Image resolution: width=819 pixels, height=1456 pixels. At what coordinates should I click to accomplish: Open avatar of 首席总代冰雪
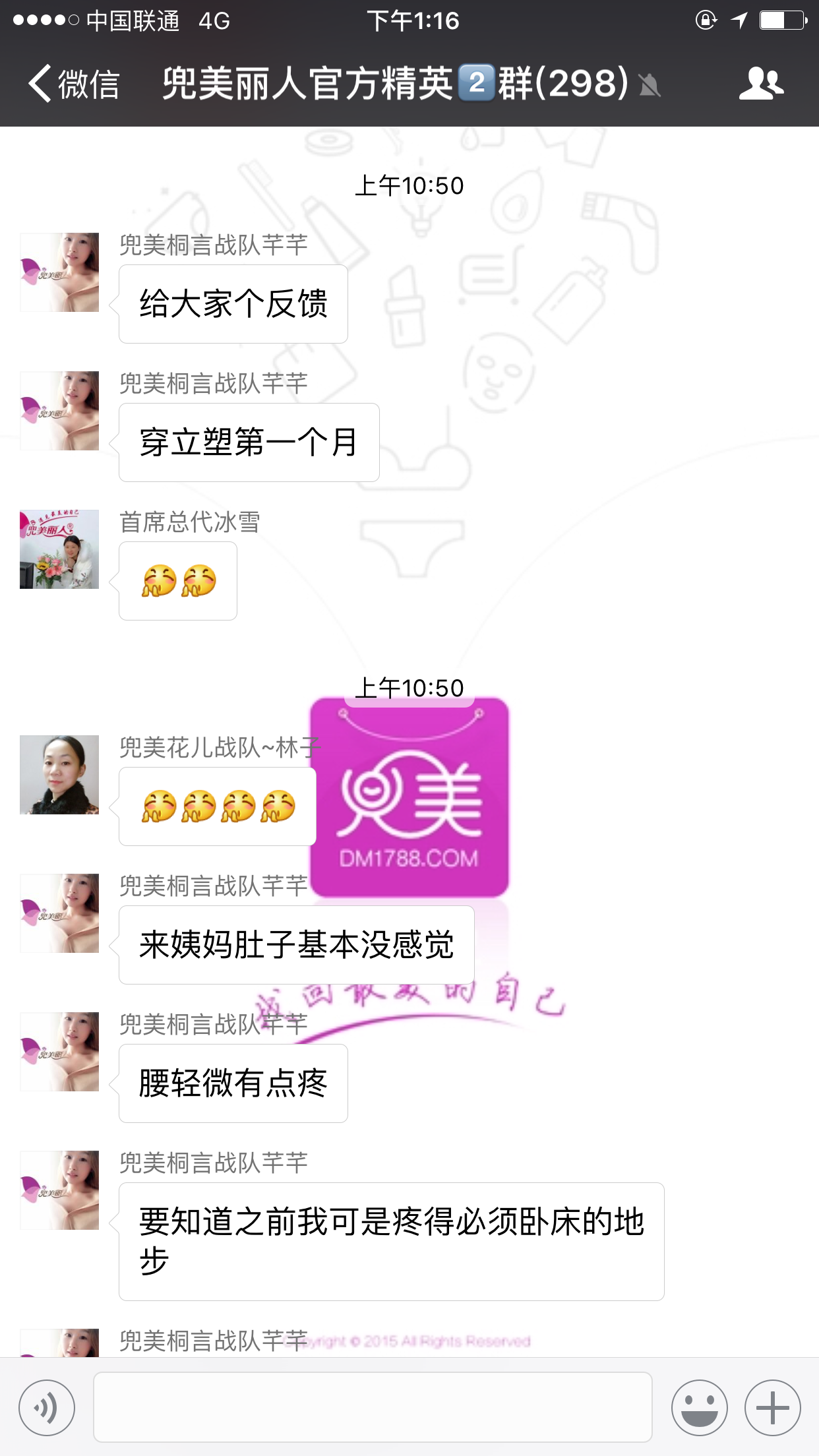[x=59, y=549]
